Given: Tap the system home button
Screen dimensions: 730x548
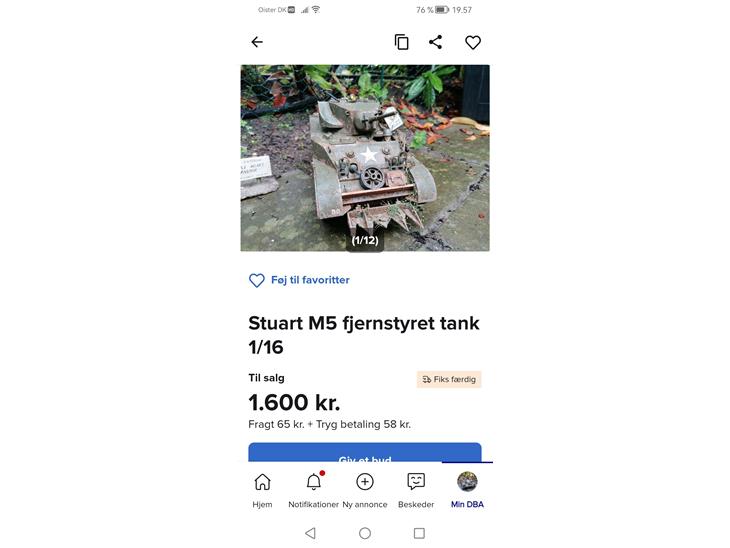Looking at the screenshot, I should coord(365,533).
